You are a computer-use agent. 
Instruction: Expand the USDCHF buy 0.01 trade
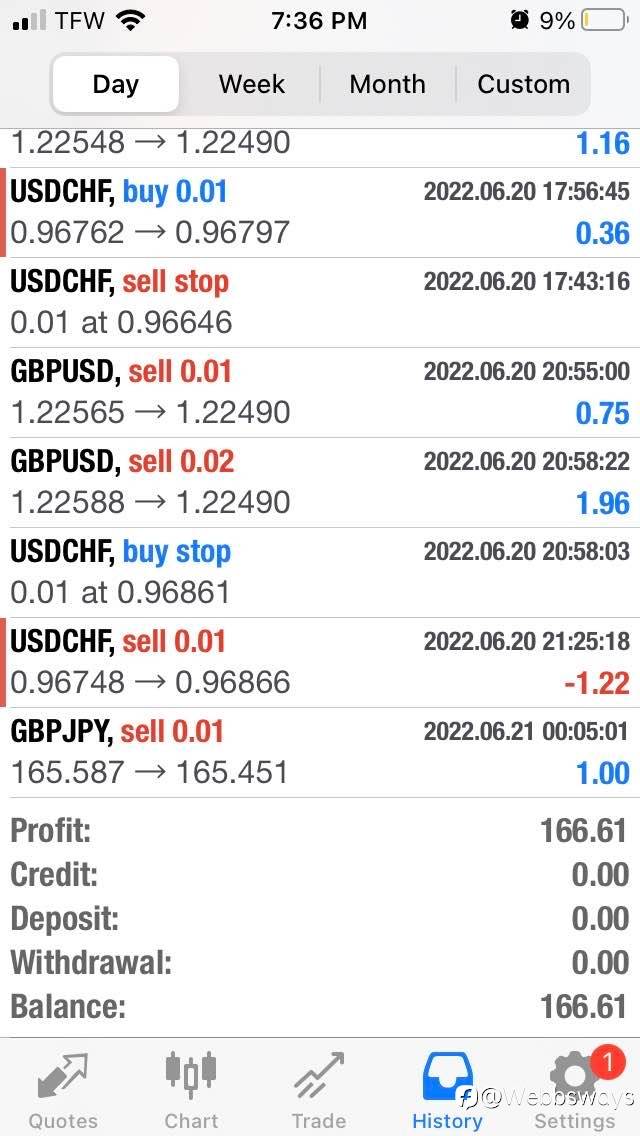[320, 213]
